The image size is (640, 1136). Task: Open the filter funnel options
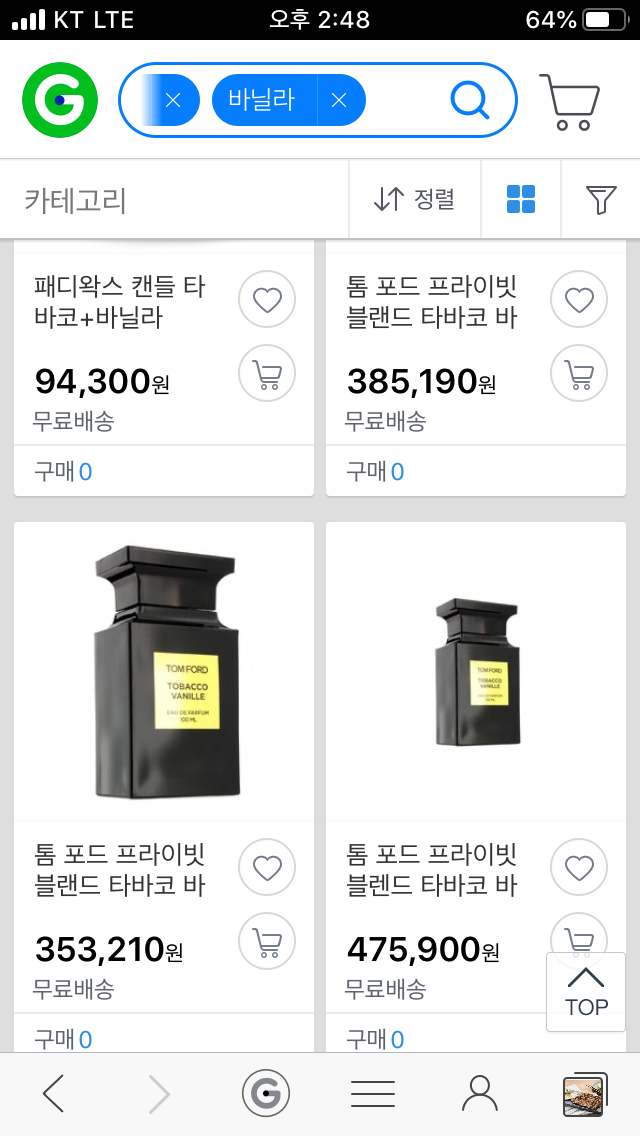point(600,199)
